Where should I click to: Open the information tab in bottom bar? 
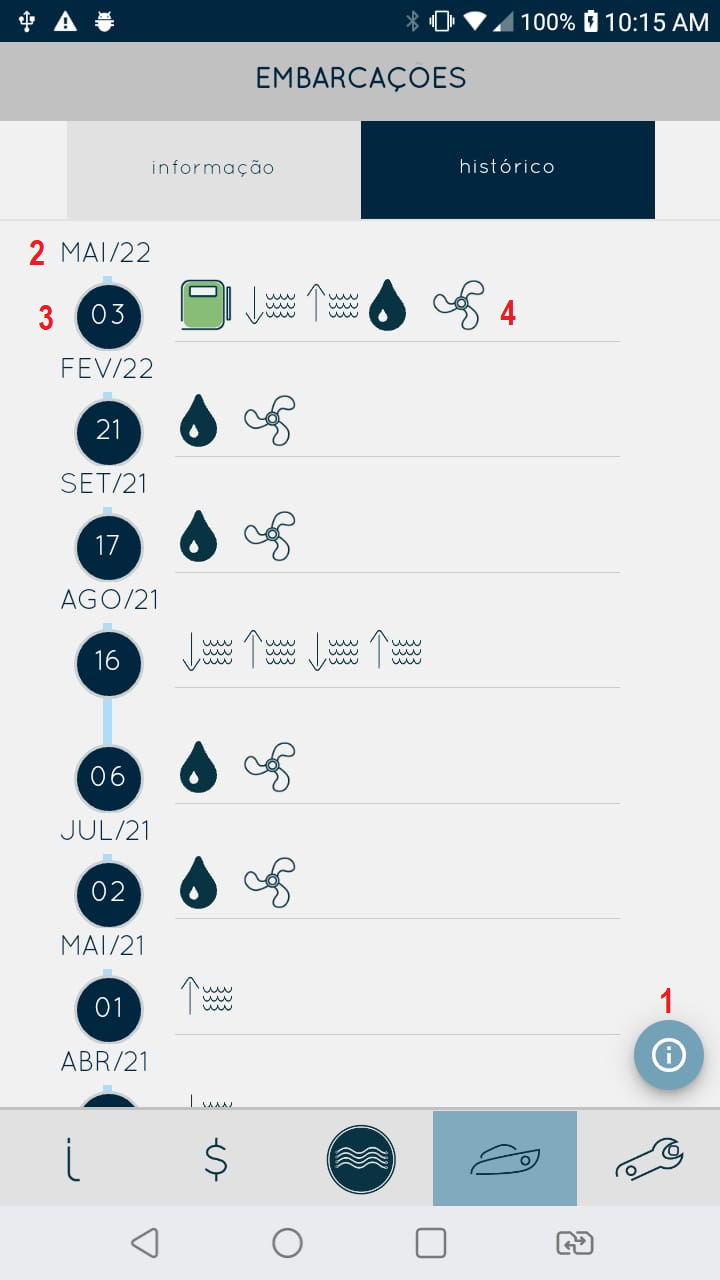[x=72, y=1159]
